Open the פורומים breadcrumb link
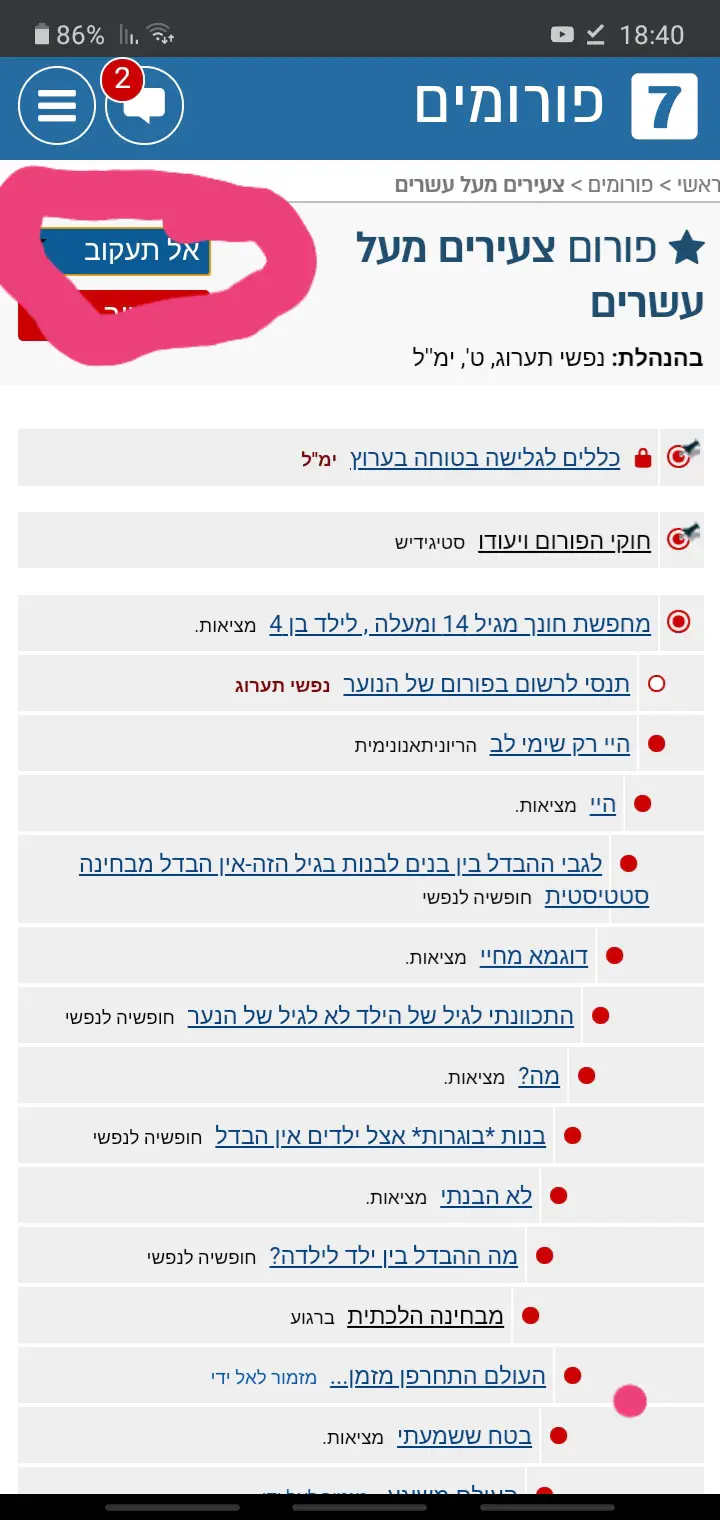Screen dimensions: 720x1520 click(619, 185)
